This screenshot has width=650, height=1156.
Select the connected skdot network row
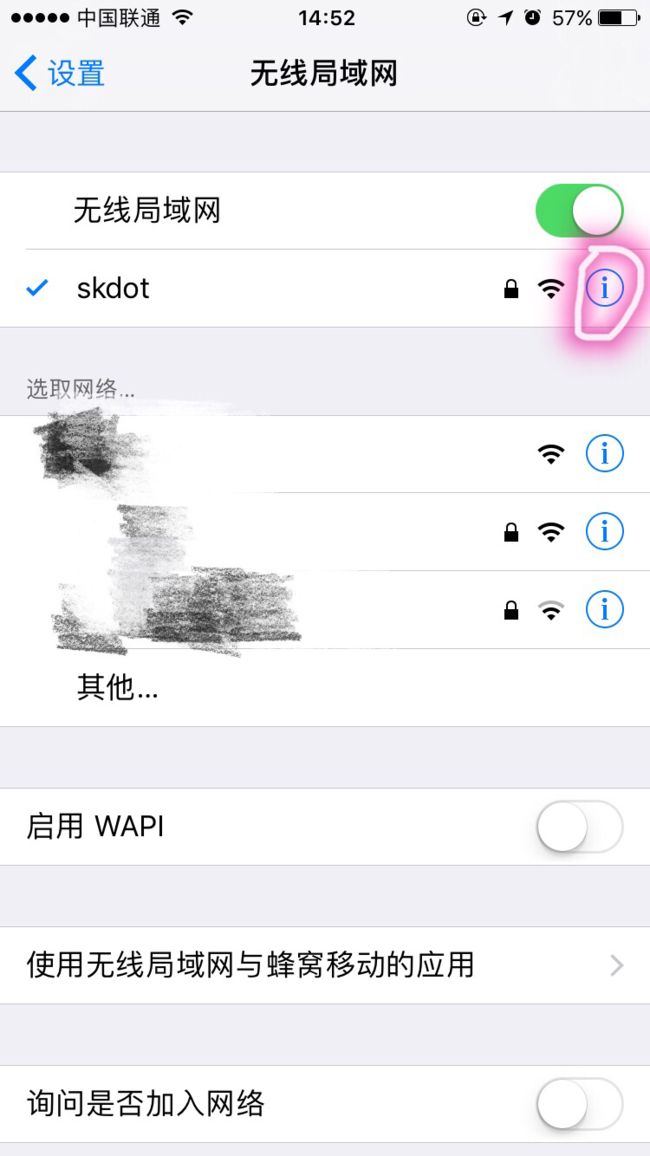click(325, 288)
